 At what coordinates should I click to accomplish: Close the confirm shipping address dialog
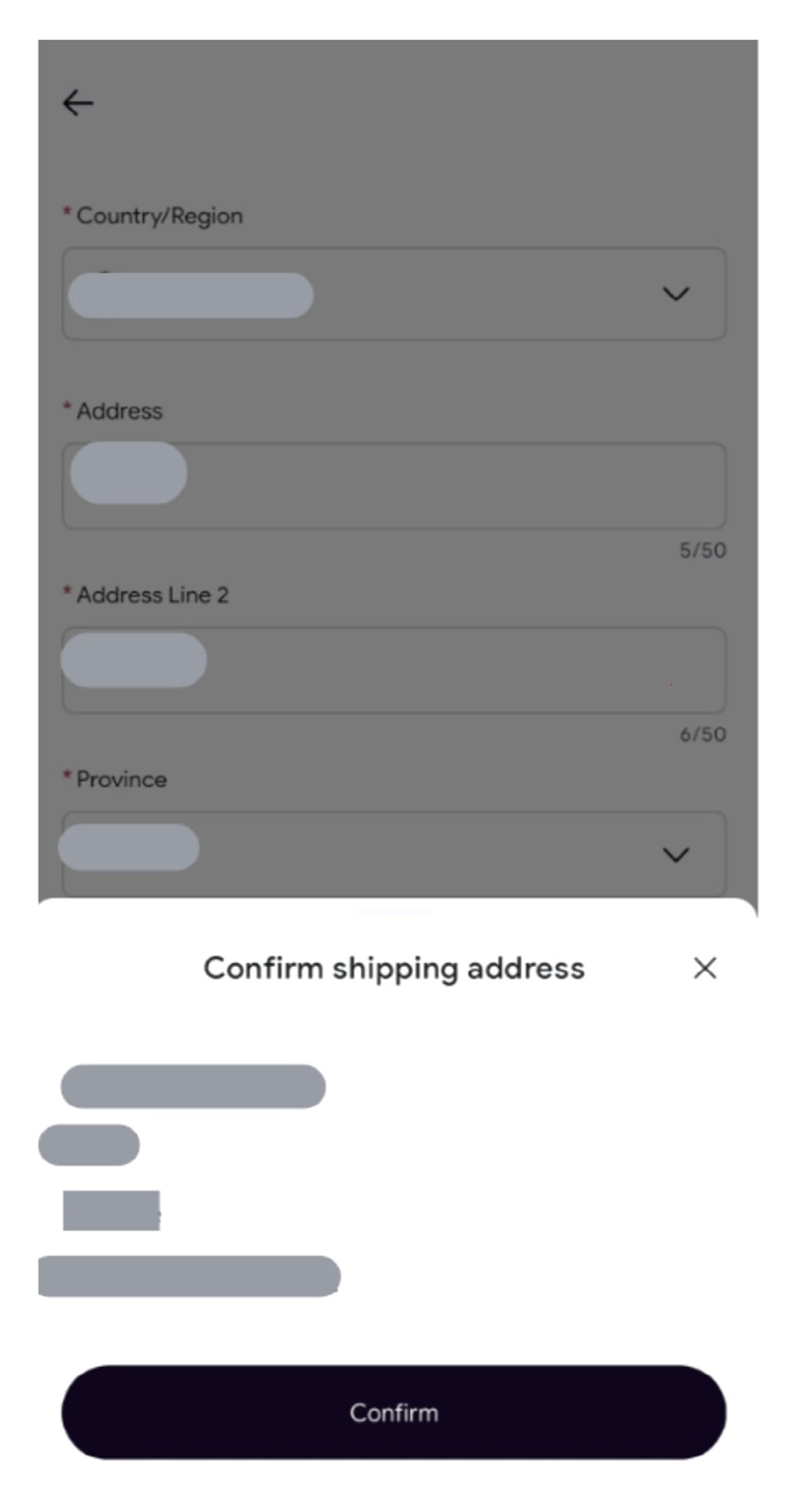[704, 968]
